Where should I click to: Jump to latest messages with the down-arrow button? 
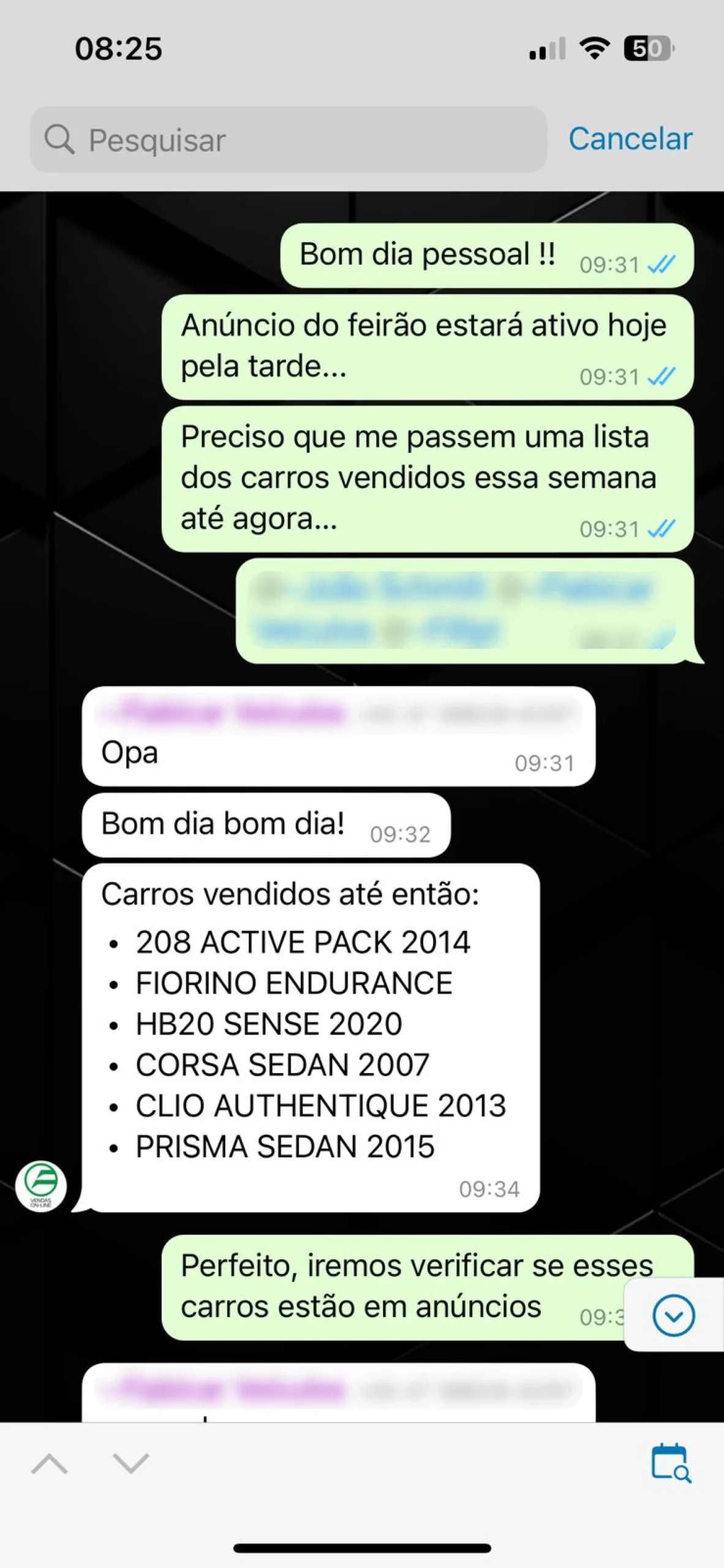[x=673, y=1315]
